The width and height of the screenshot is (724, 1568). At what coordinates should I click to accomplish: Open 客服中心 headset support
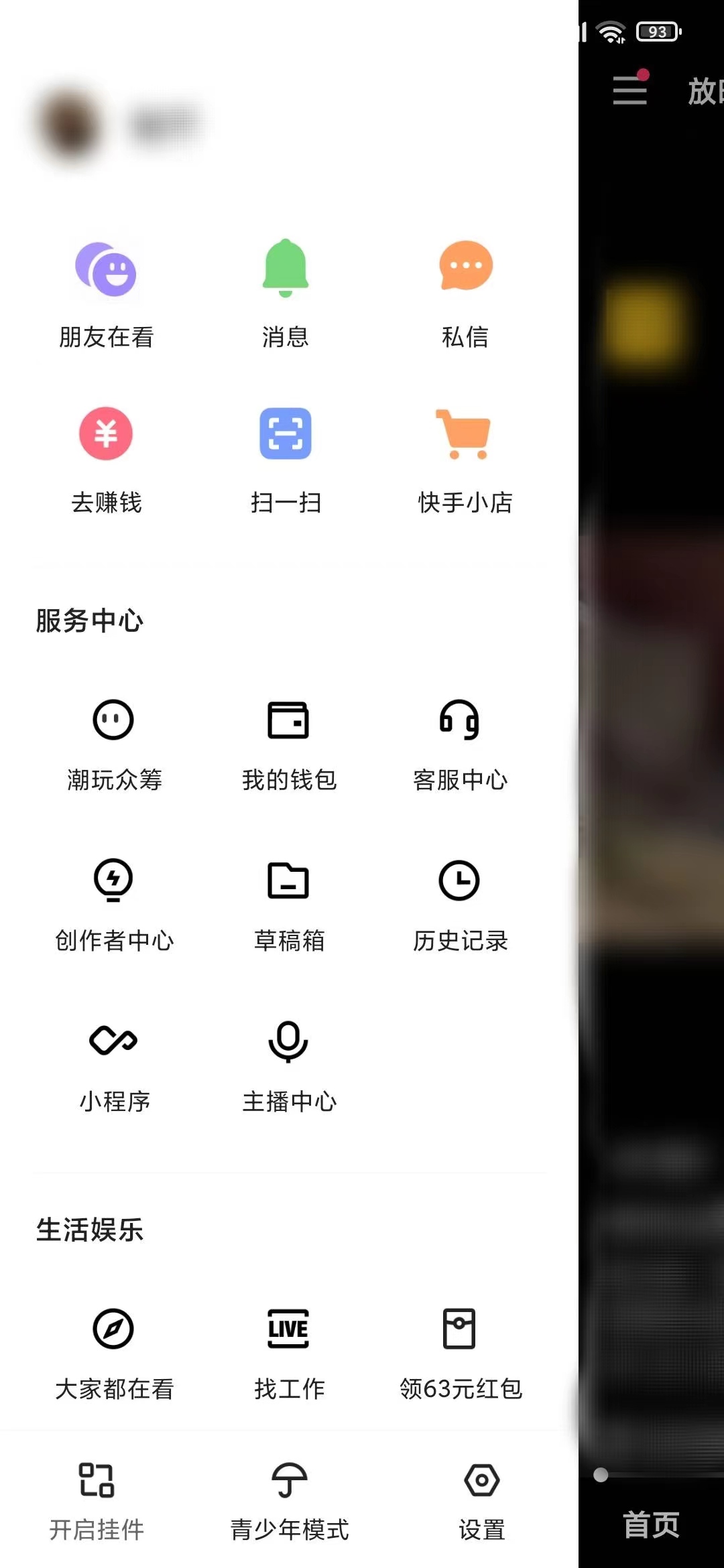460,744
